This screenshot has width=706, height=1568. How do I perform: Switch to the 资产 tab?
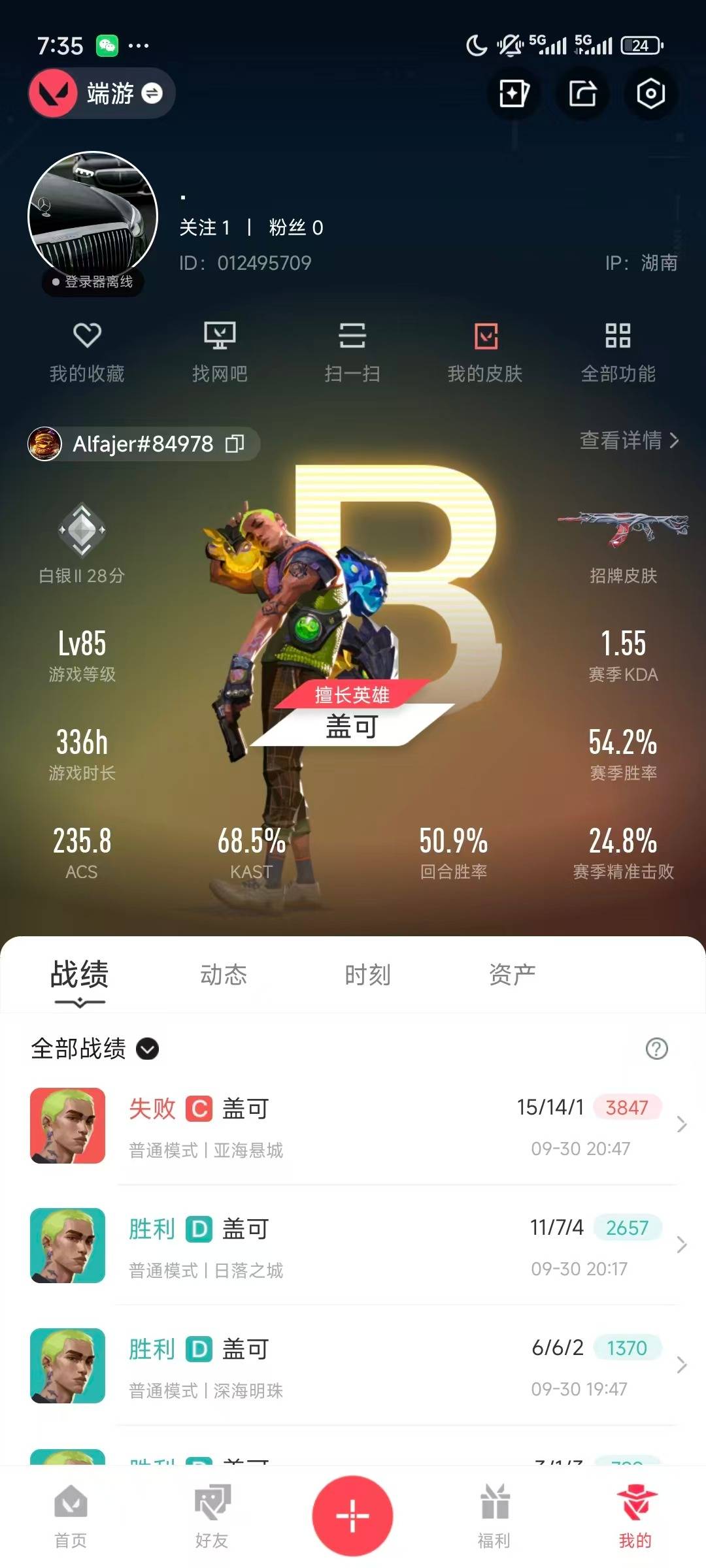tap(512, 975)
